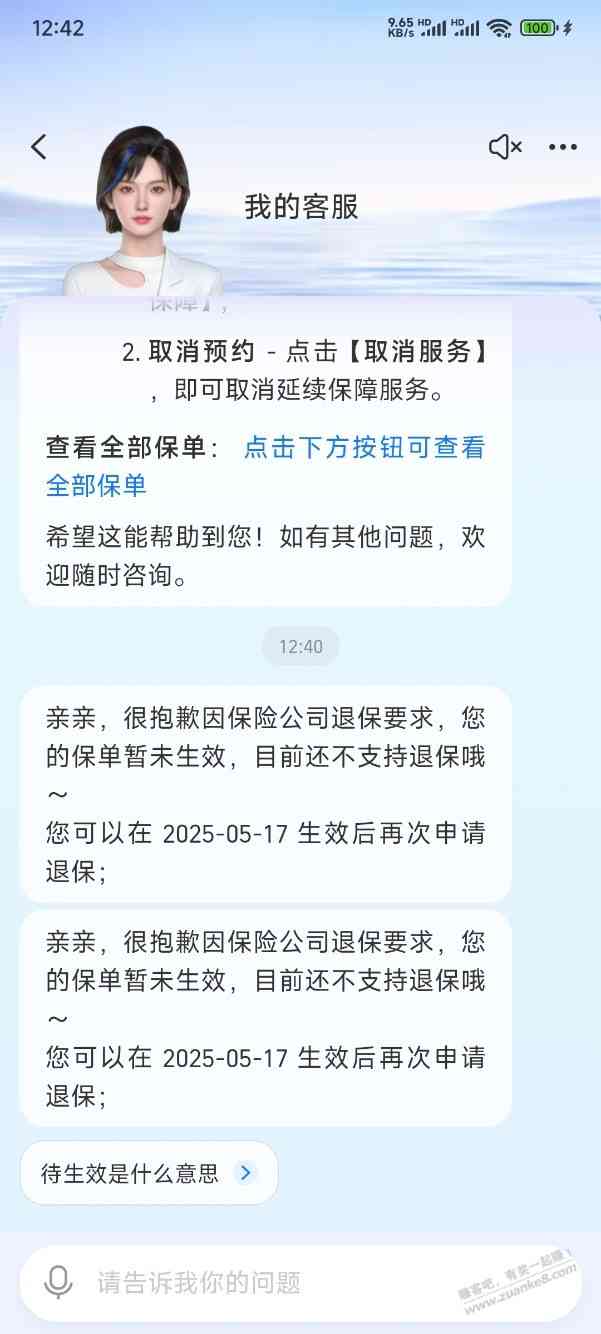Viewport: 601px width, 1334px height.
Task: Go back using the top-left arrow
Action: [x=39, y=147]
